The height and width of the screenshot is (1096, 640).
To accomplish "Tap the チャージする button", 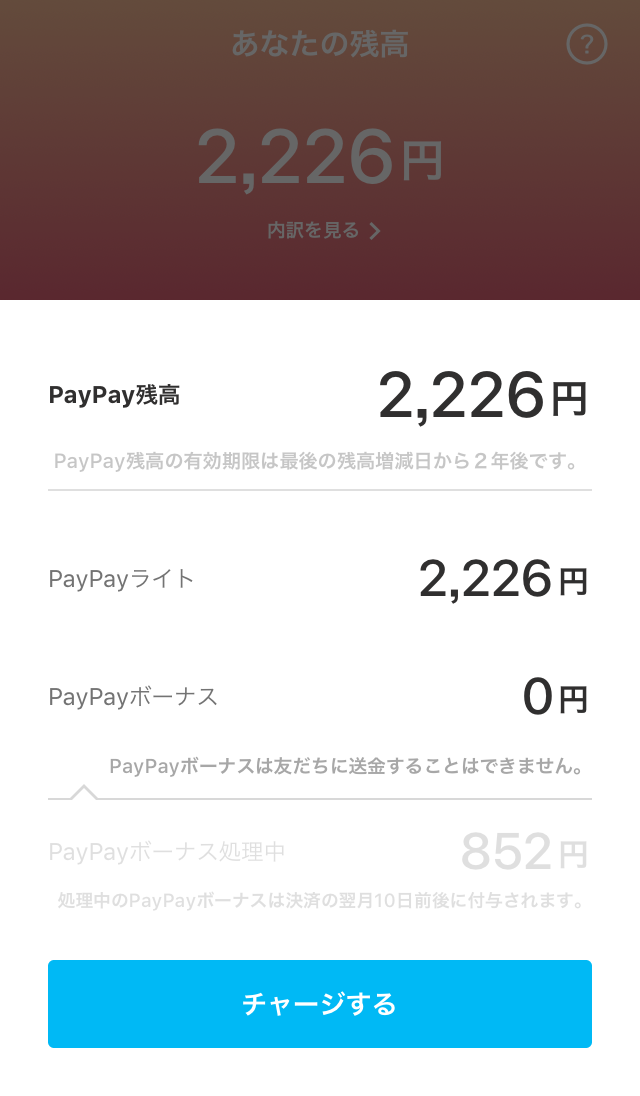I will [x=319, y=1004].
